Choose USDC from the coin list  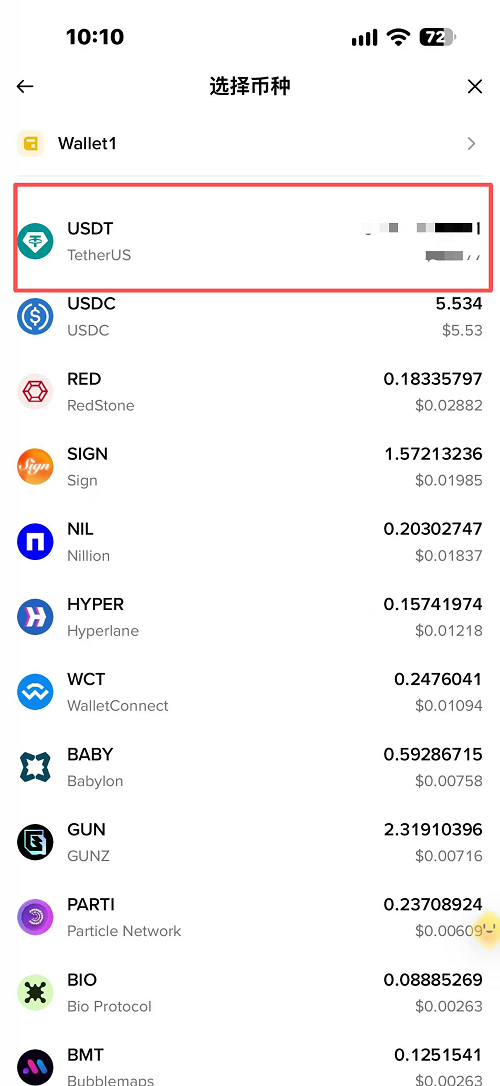[x=250, y=317]
